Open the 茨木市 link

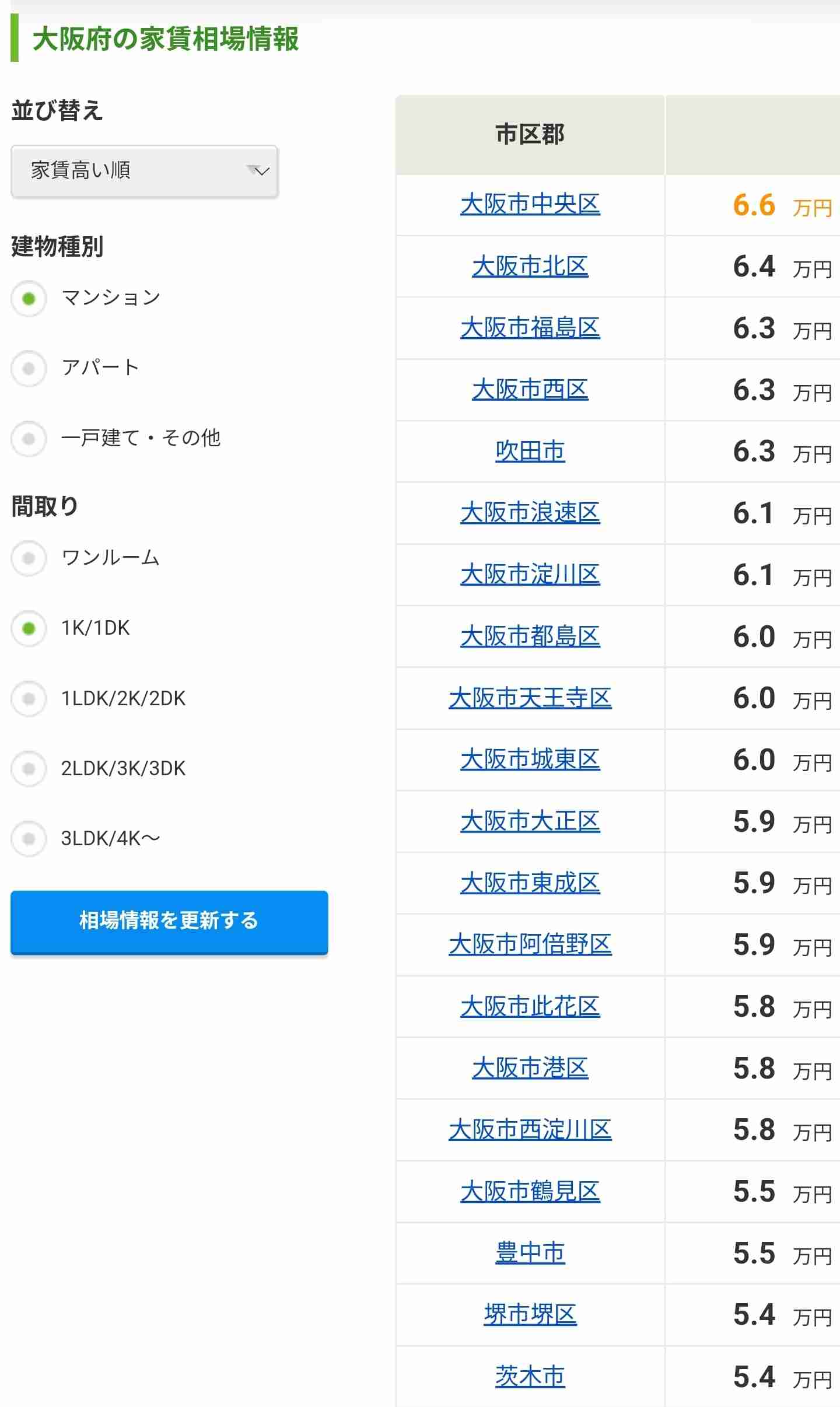pos(530,1377)
